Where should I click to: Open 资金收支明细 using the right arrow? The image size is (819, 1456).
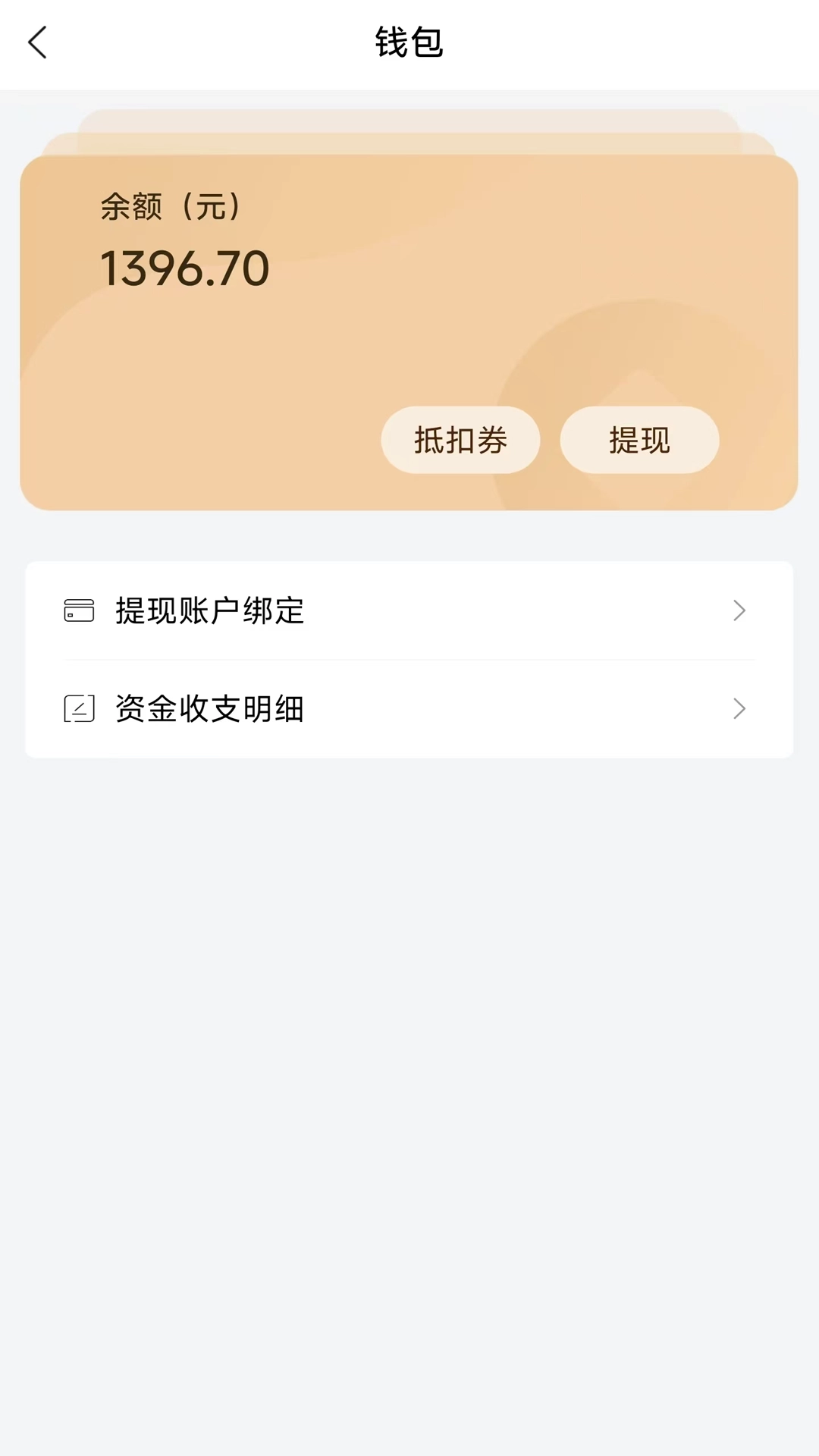coord(739,709)
